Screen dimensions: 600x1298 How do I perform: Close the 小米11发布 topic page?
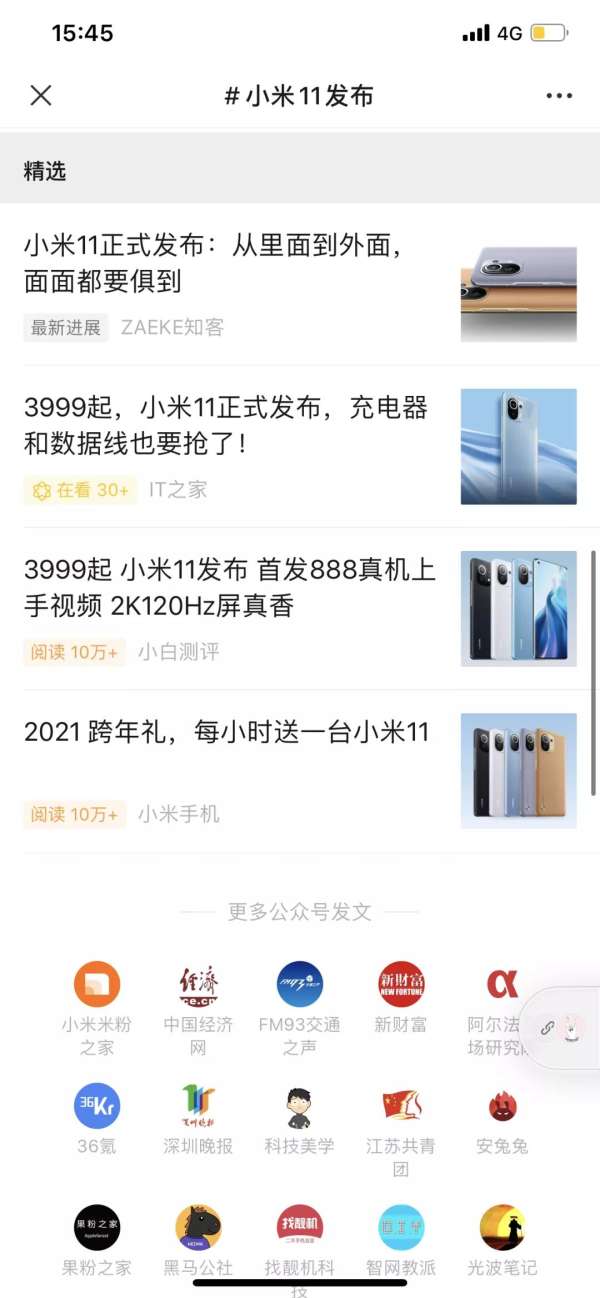(41, 96)
